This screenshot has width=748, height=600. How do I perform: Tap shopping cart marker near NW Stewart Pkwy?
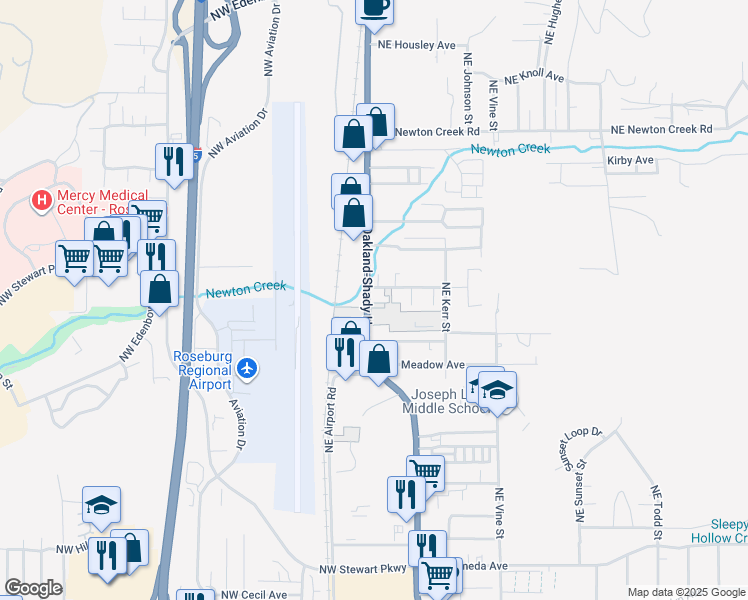[x=438, y=574]
